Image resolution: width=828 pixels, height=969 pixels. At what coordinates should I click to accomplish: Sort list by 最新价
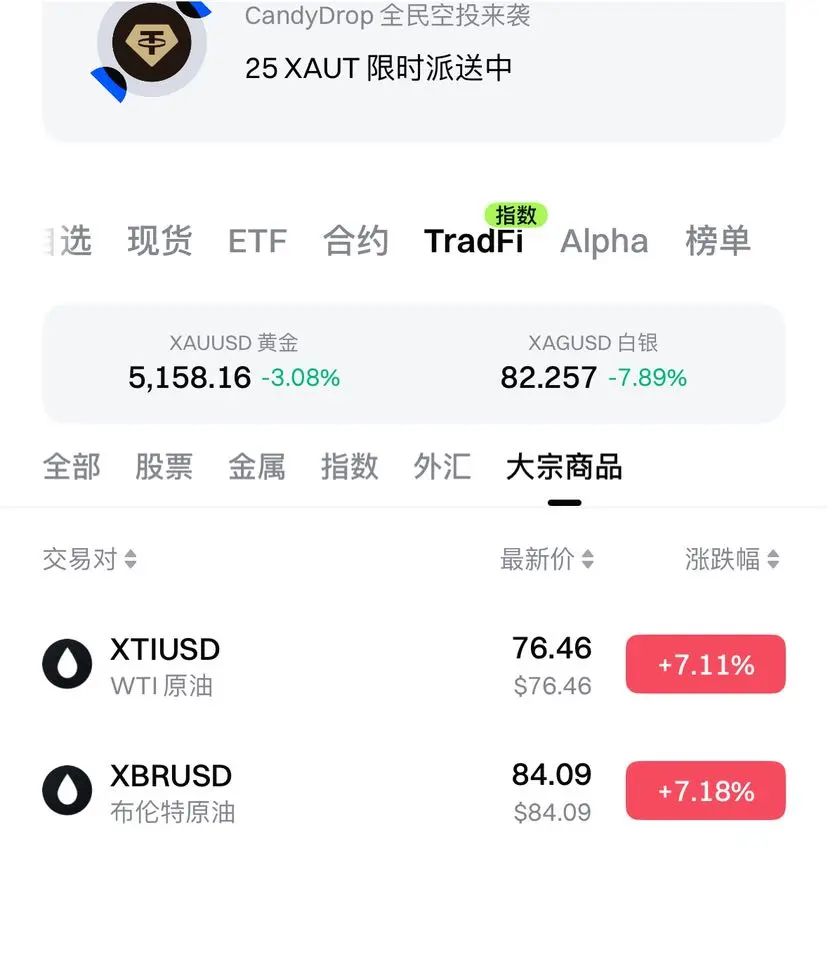point(546,559)
